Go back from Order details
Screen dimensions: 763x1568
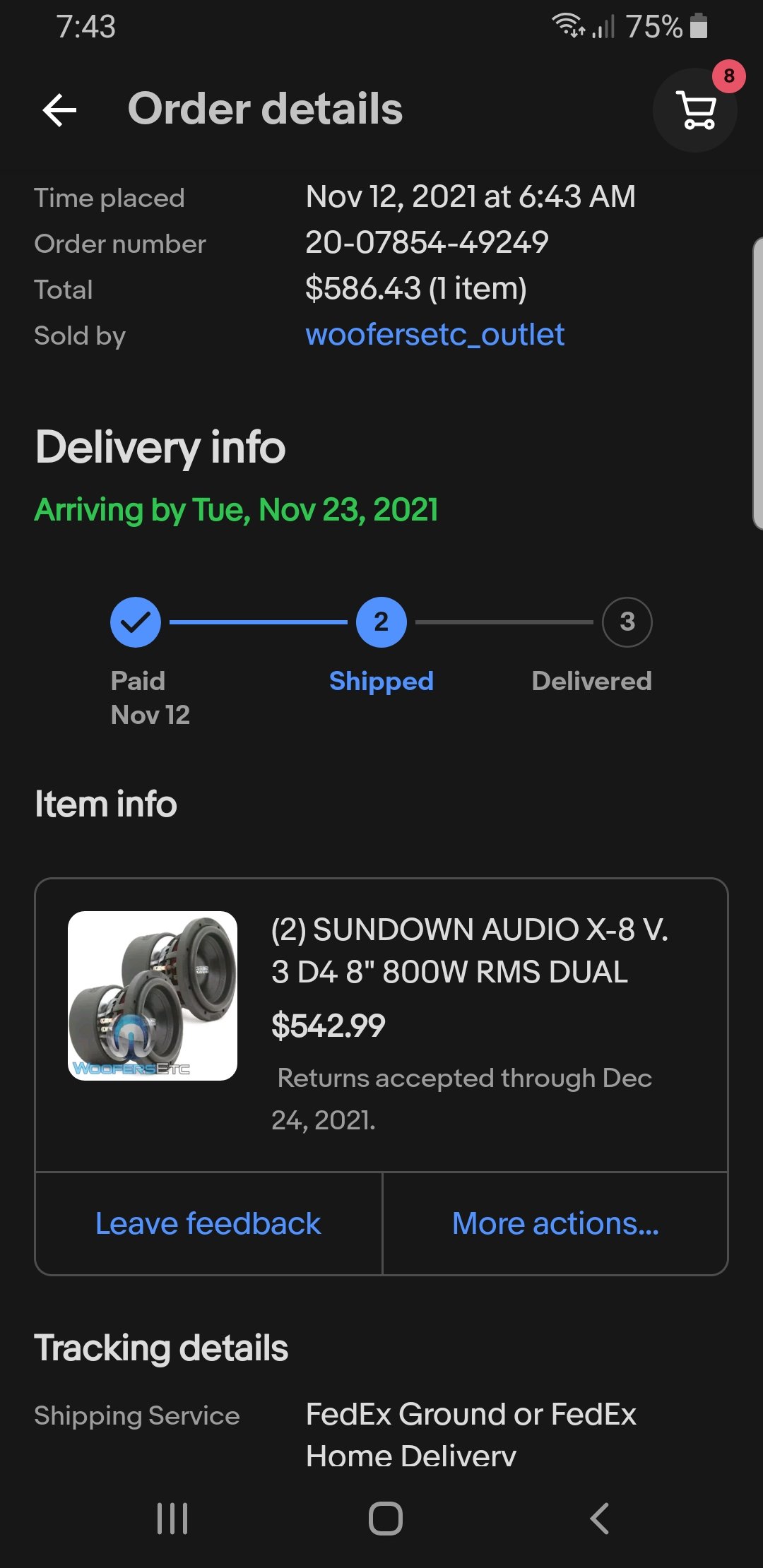(59, 110)
